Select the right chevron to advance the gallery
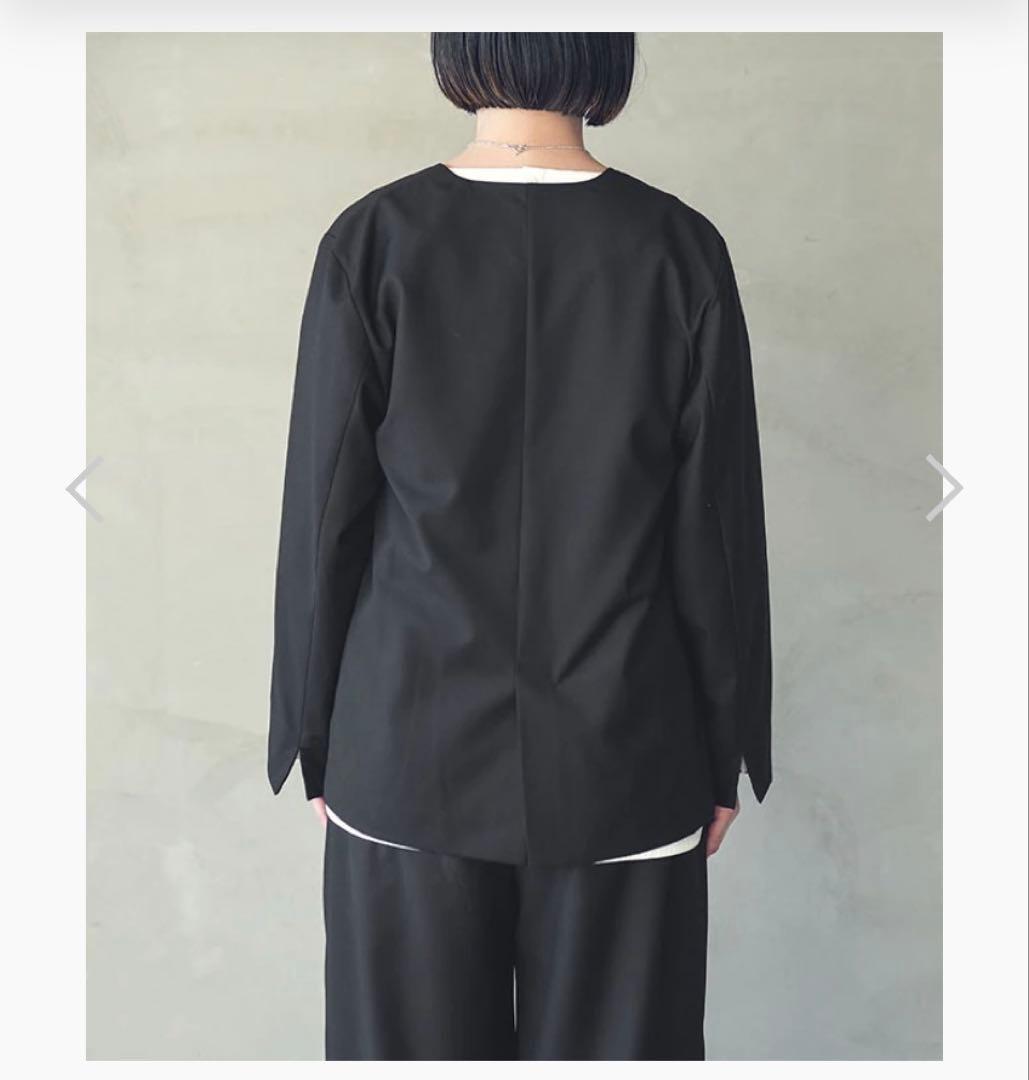 [943, 487]
